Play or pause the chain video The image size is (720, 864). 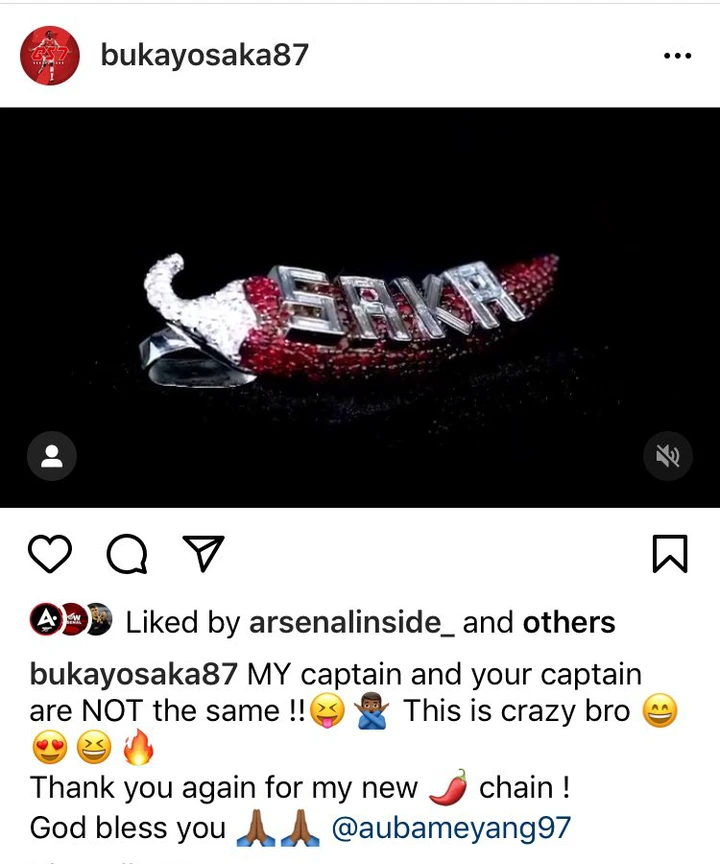tap(360, 300)
